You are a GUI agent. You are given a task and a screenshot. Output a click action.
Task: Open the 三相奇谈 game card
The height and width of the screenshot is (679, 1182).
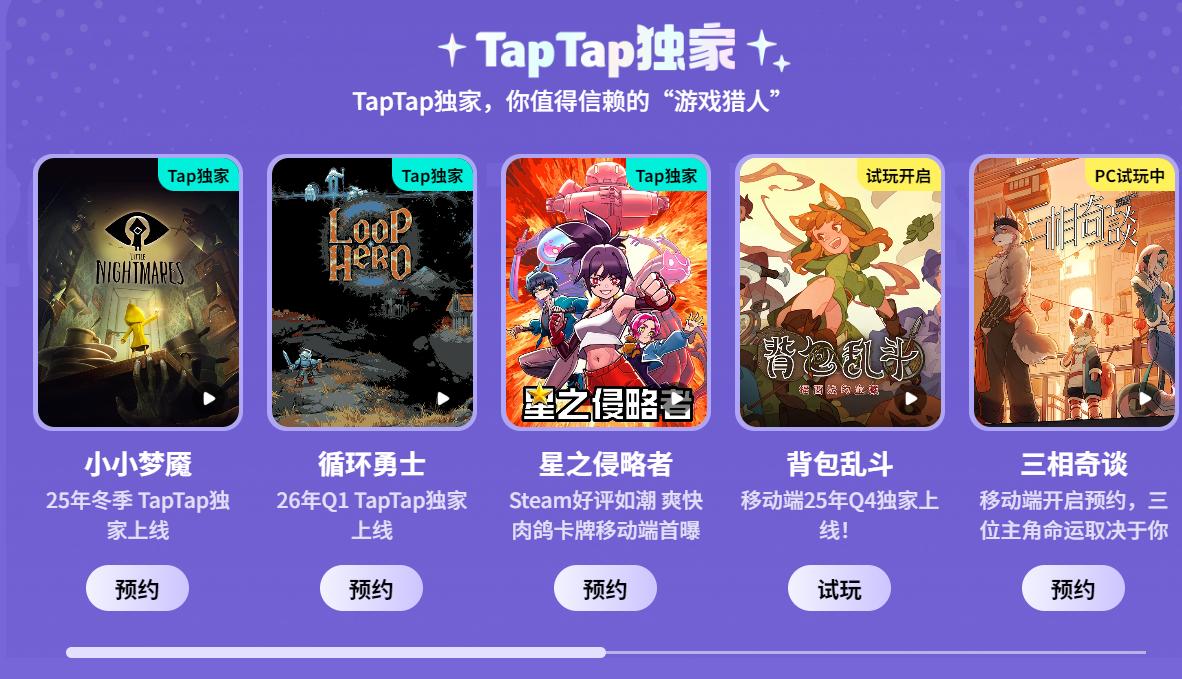(1073, 292)
